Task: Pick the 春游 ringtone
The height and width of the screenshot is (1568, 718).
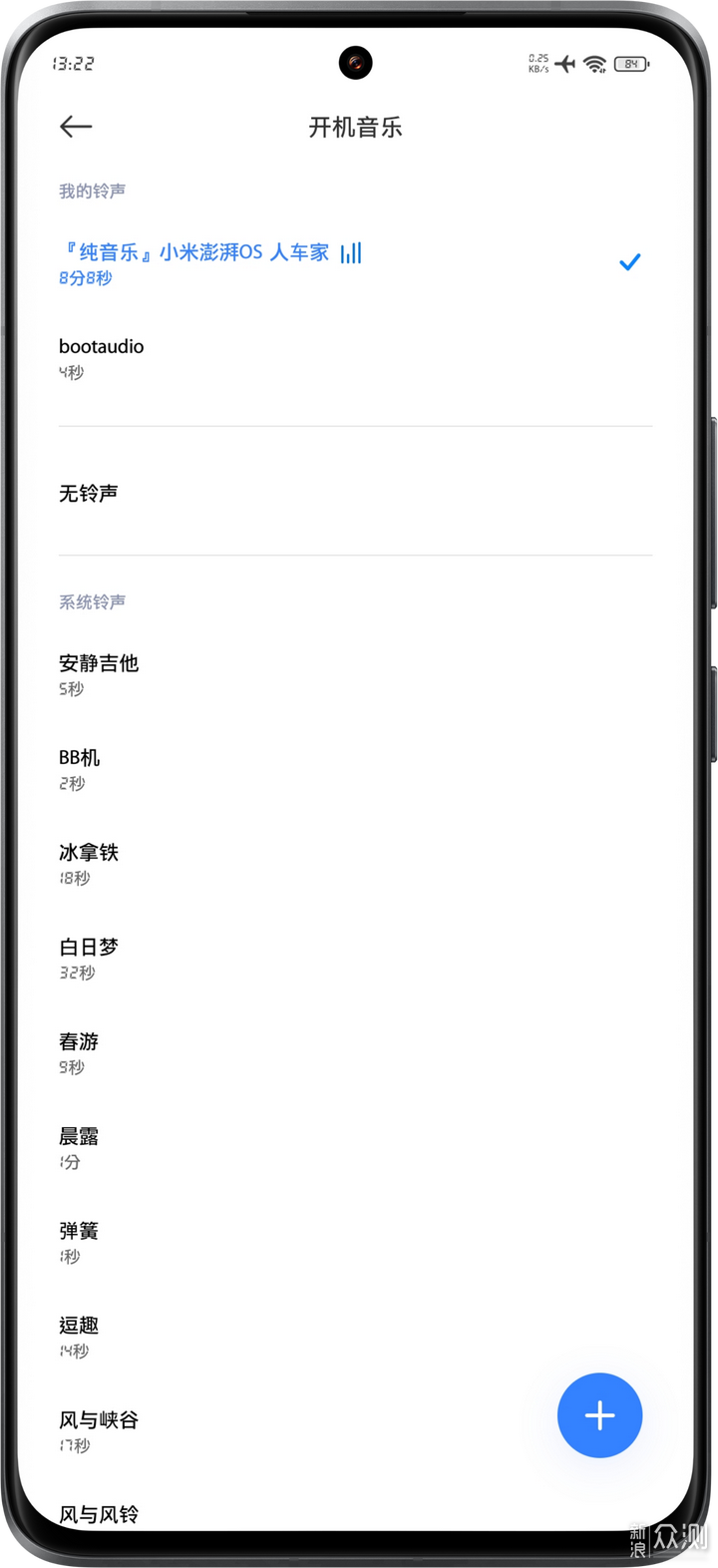Action: (x=79, y=1052)
